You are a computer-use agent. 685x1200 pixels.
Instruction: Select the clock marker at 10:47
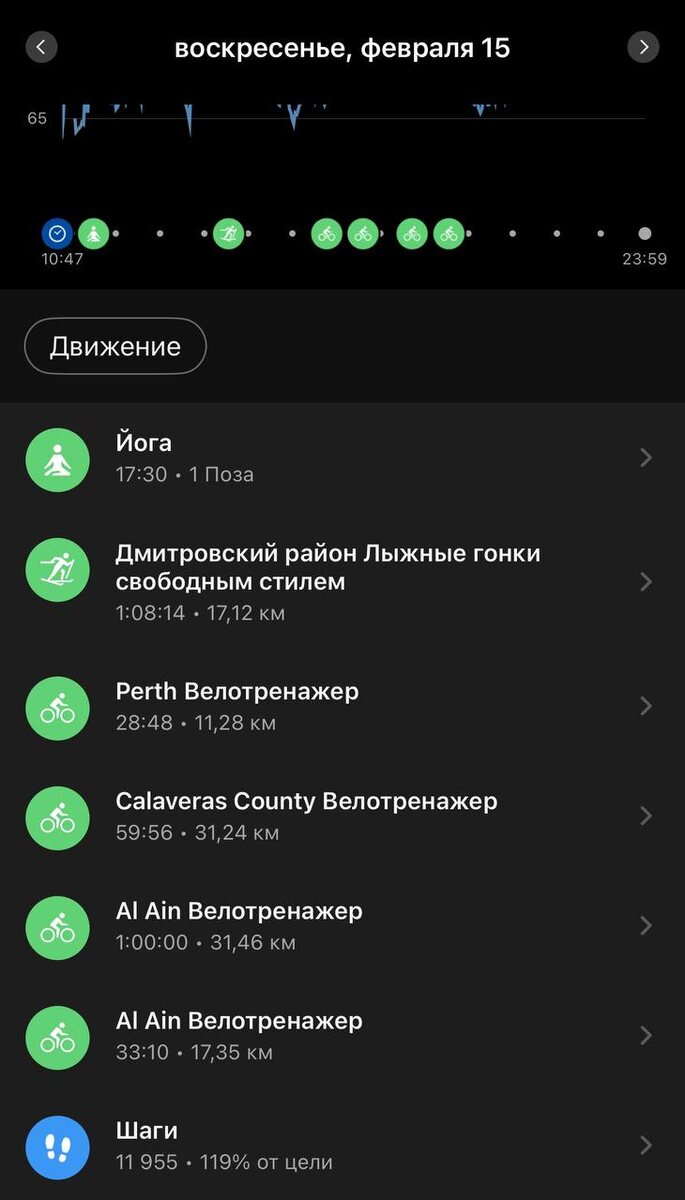(x=58, y=234)
